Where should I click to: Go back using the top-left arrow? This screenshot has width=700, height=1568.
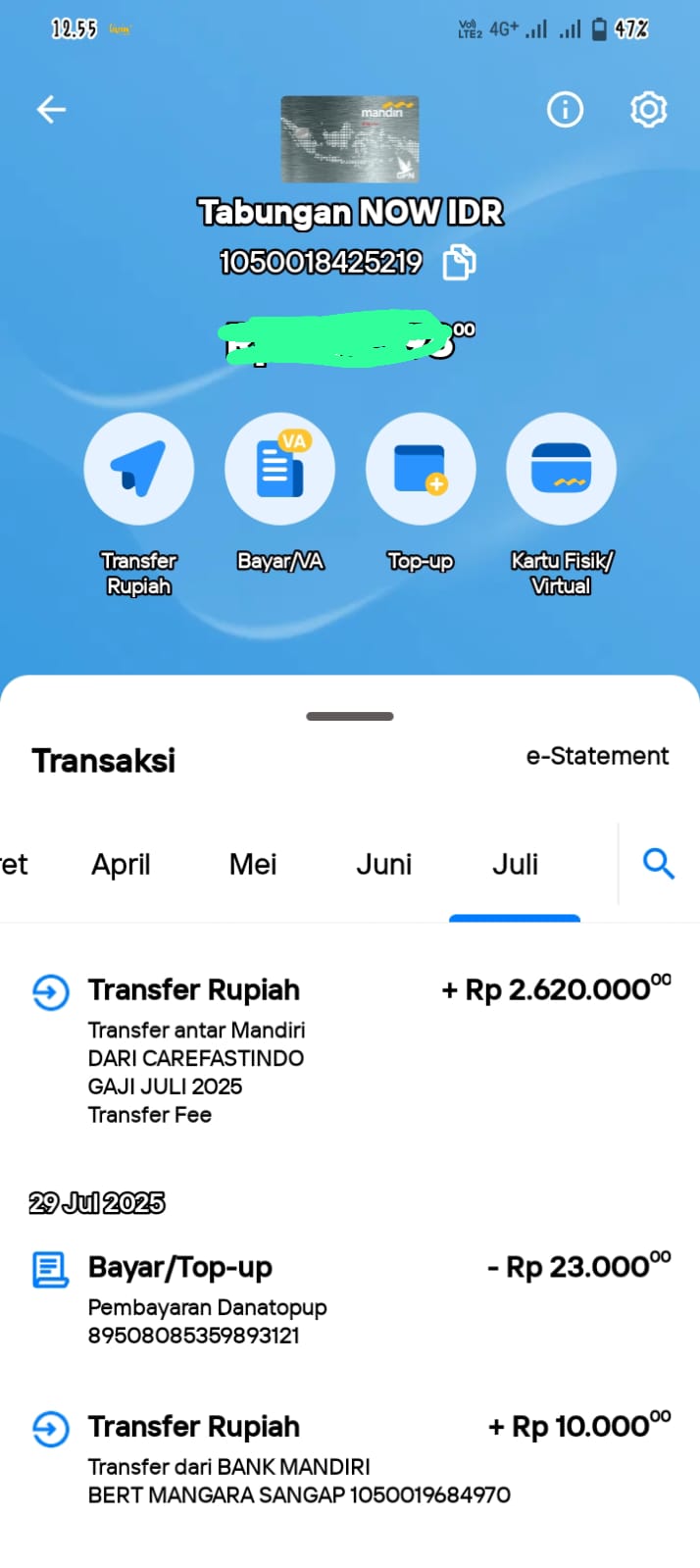(x=51, y=109)
